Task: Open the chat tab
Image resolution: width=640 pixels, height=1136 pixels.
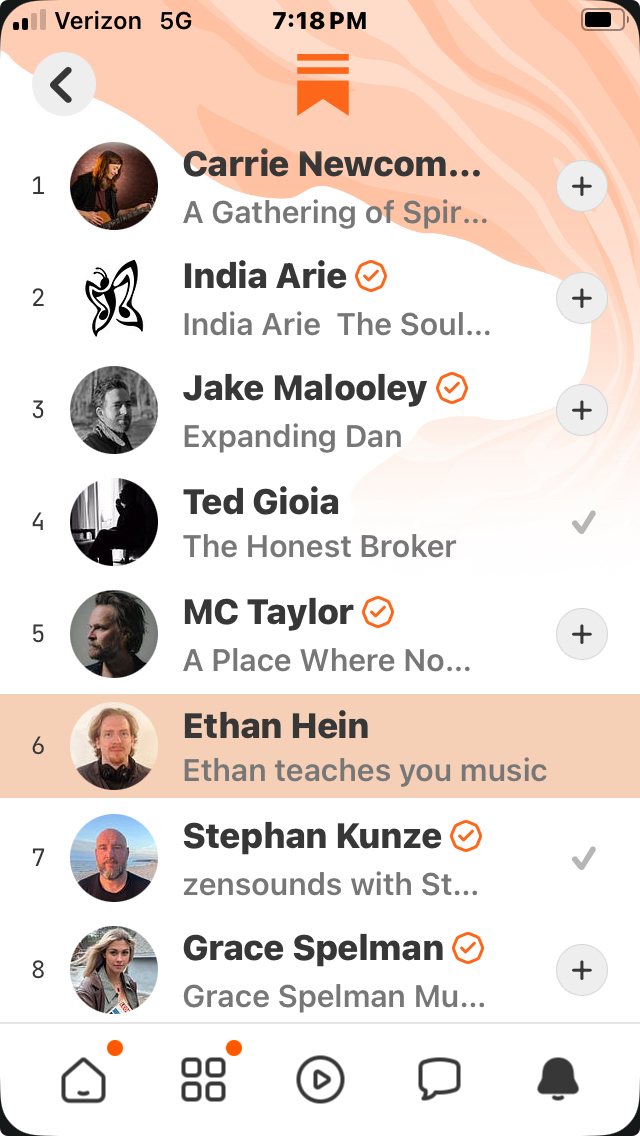Action: coord(439,1080)
